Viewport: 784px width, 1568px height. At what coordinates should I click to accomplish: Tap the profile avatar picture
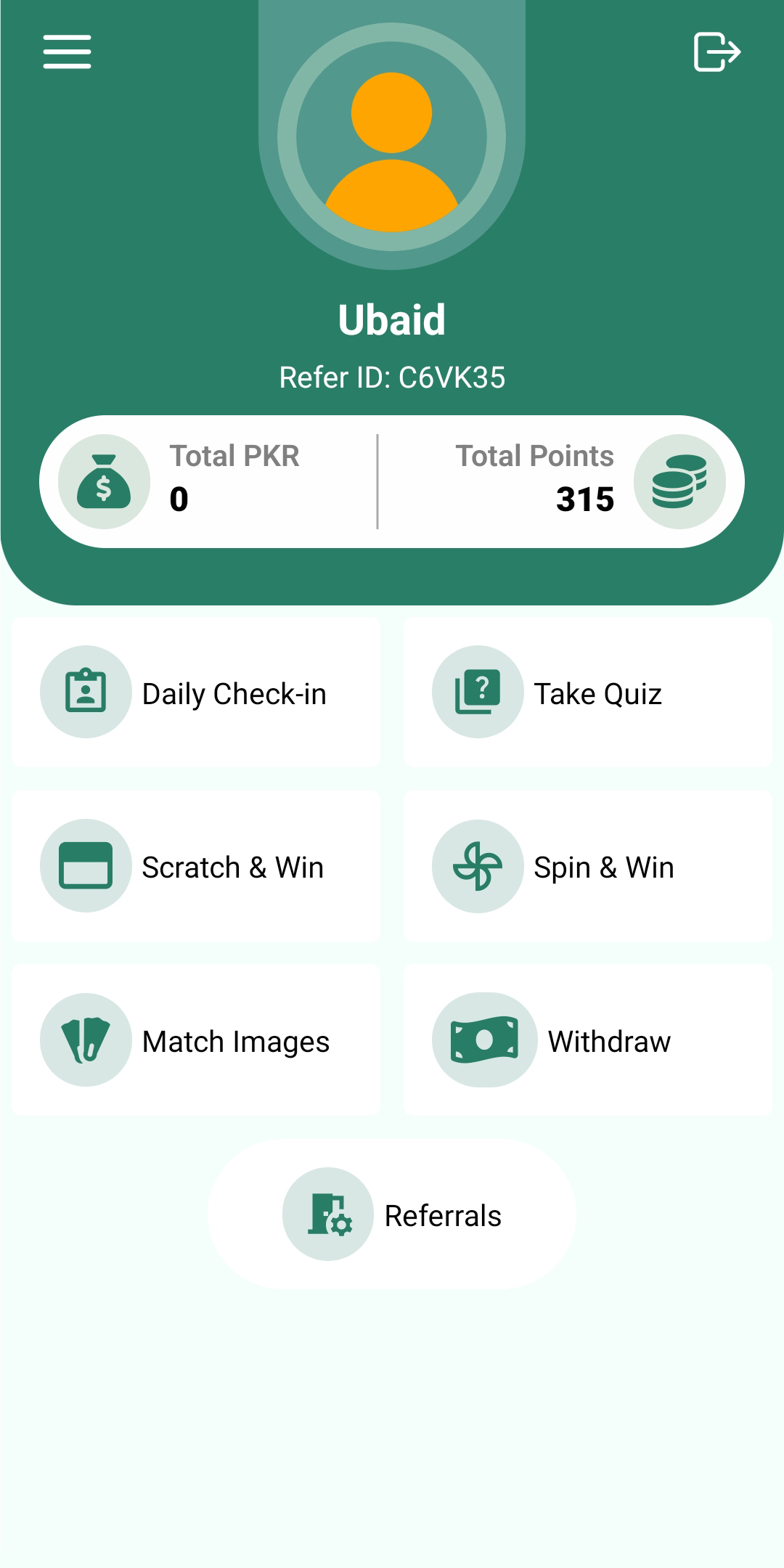click(x=392, y=137)
